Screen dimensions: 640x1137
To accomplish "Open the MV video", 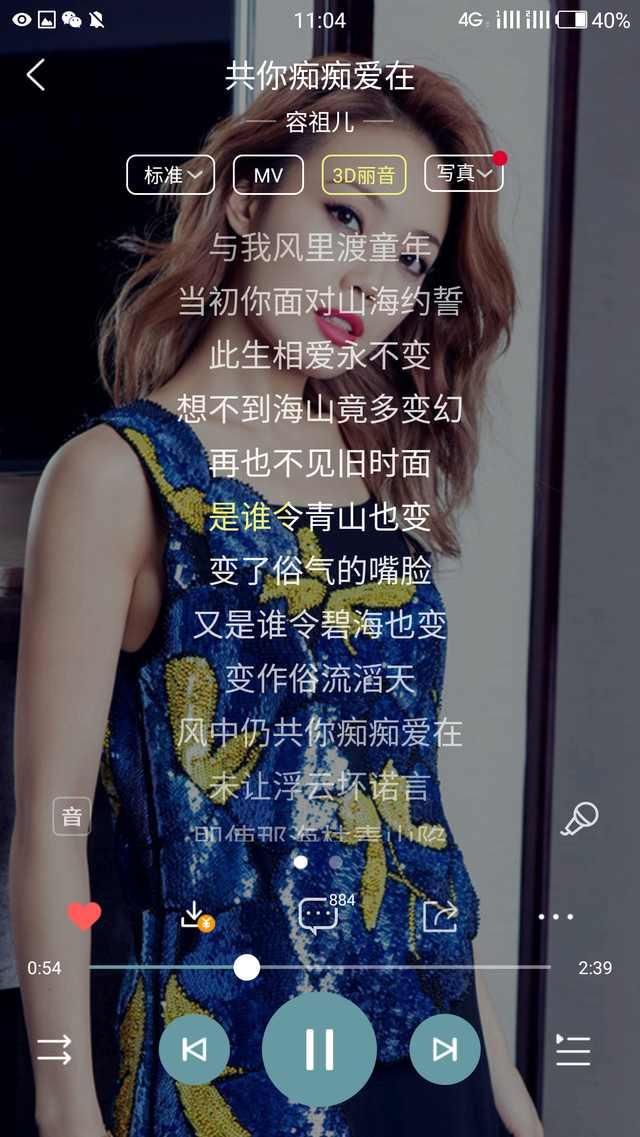I will pyautogui.click(x=268, y=176).
